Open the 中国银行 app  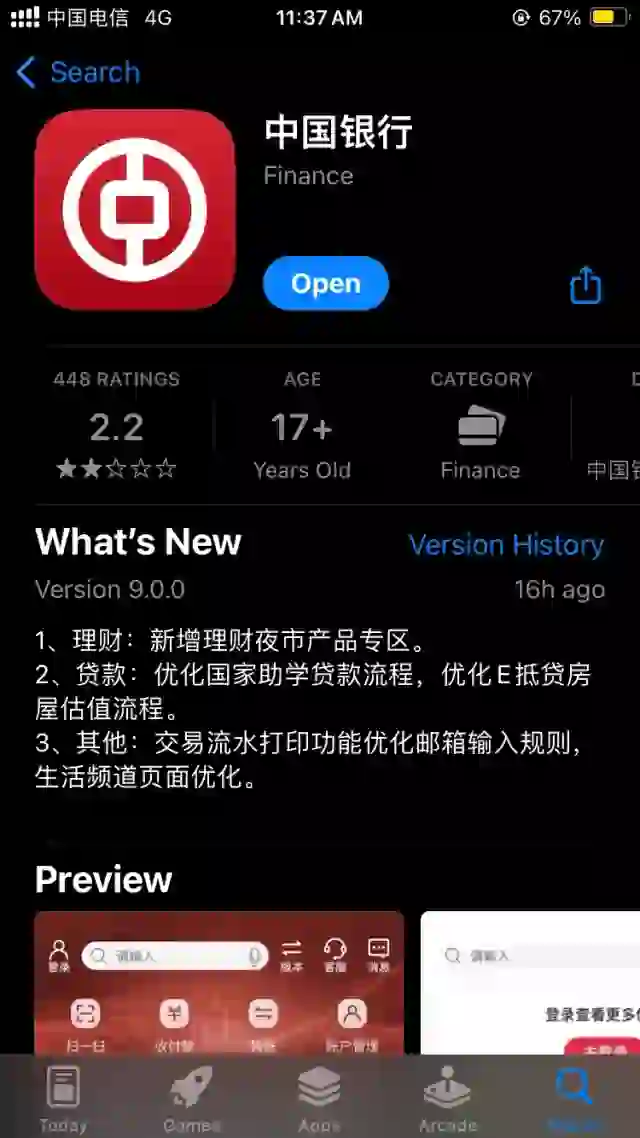click(x=325, y=284)
